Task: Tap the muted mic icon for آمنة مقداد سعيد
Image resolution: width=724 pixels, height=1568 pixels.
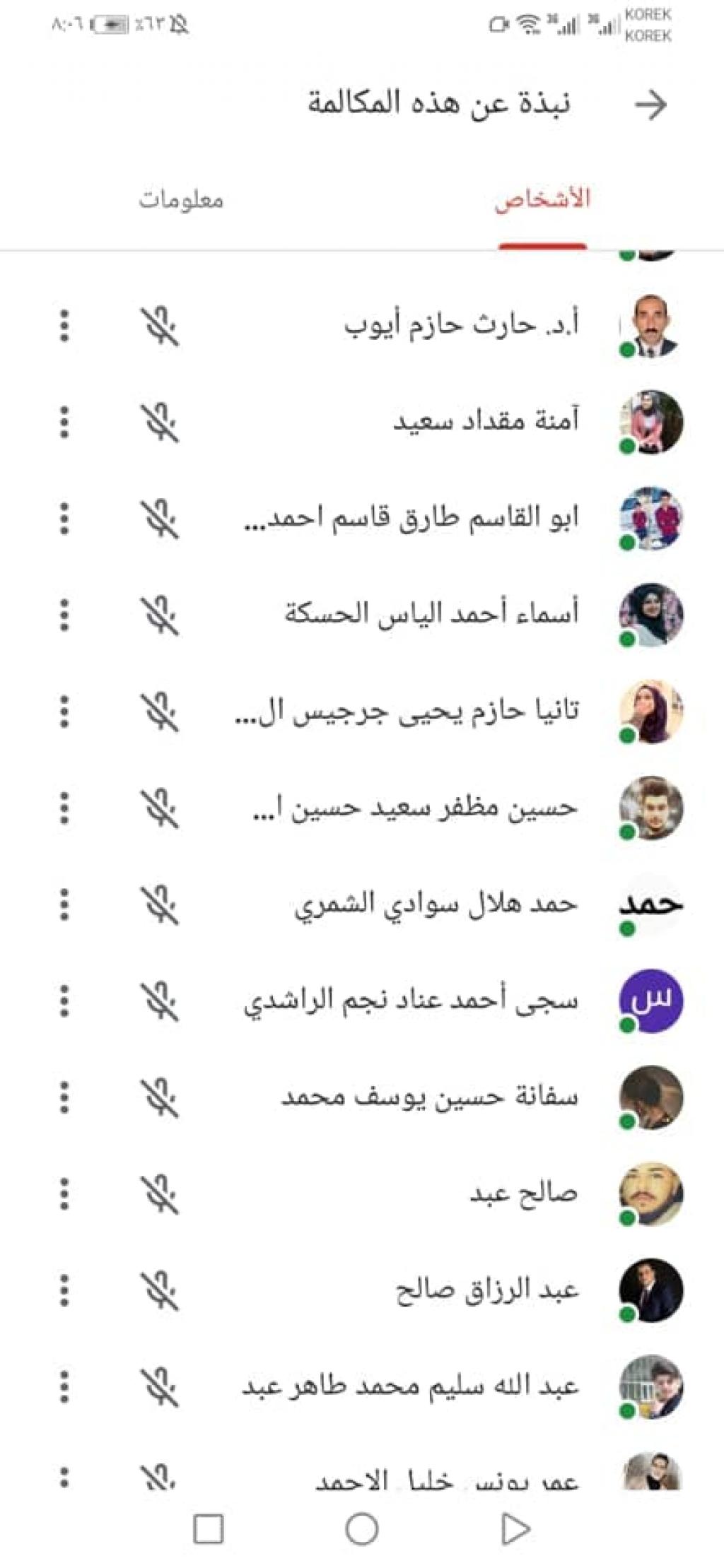Action: [159, 423]
